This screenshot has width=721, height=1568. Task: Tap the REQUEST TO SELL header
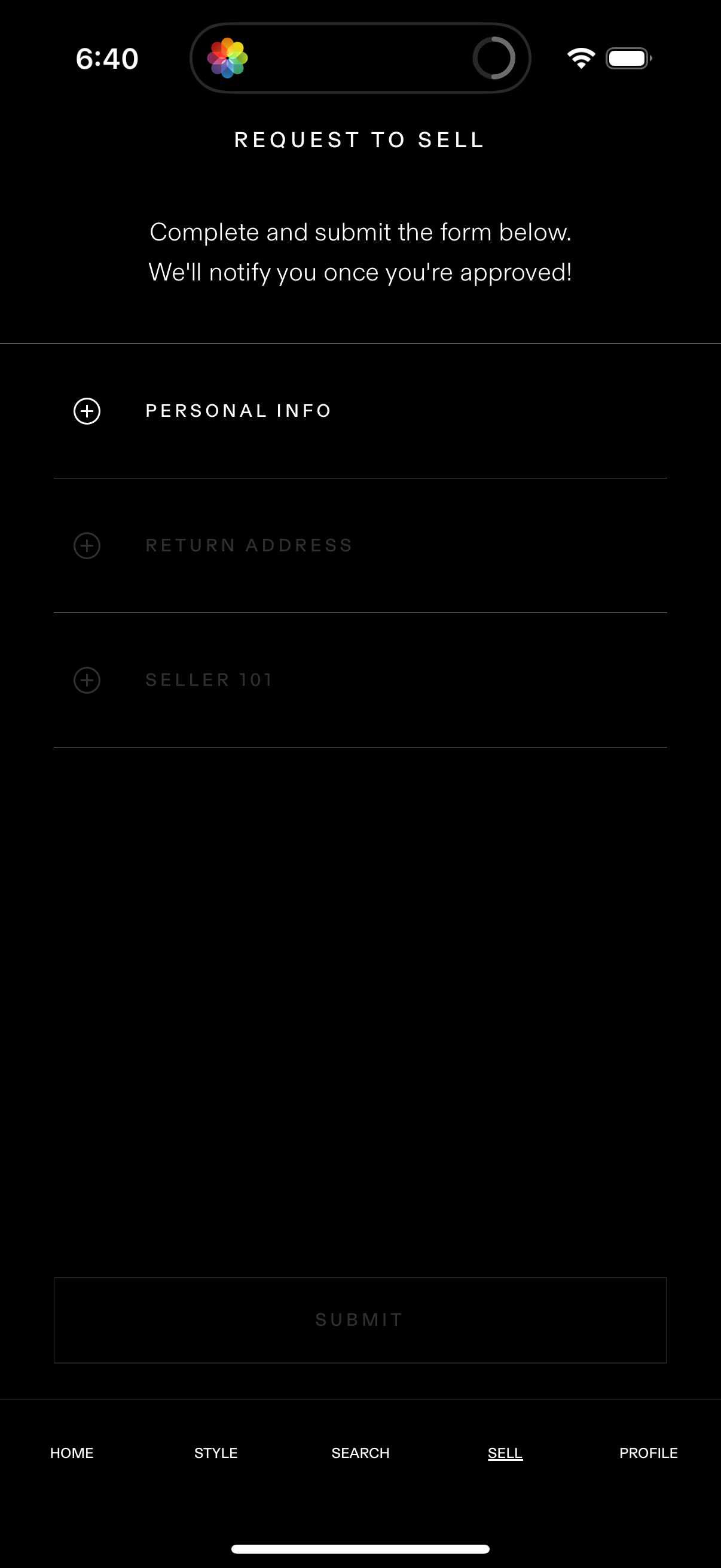(358, 139)
